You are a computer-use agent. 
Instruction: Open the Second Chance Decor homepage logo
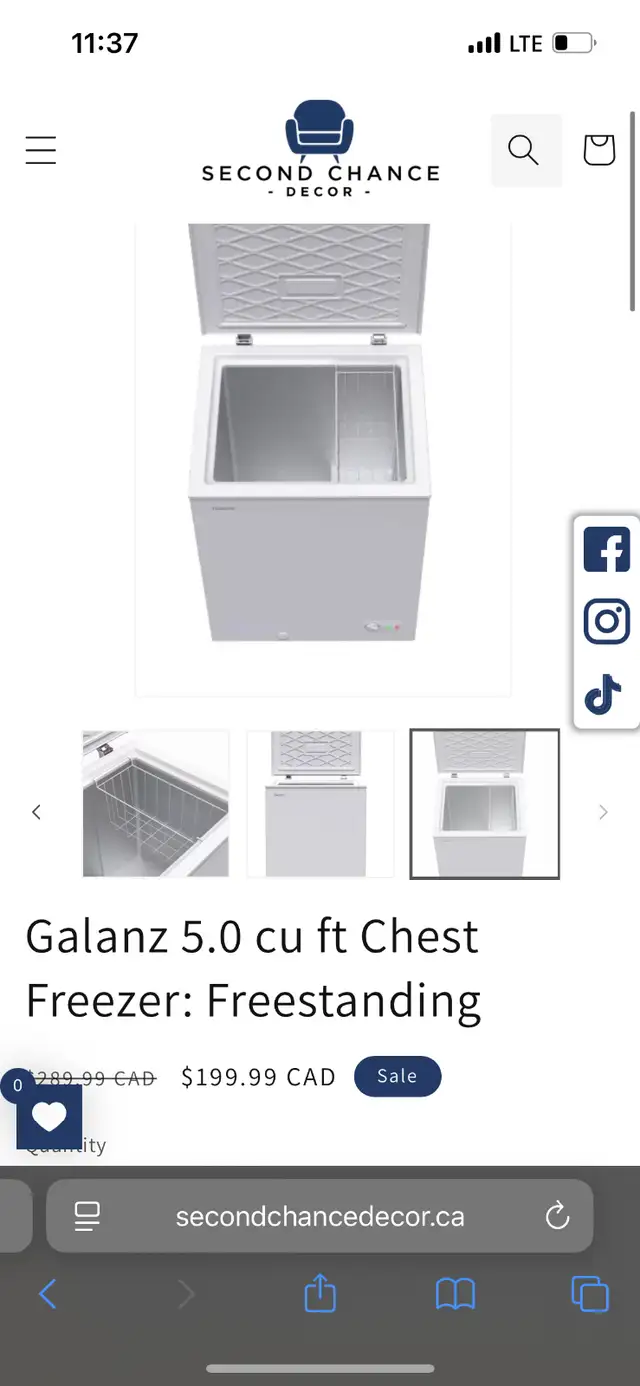point(320,148)
